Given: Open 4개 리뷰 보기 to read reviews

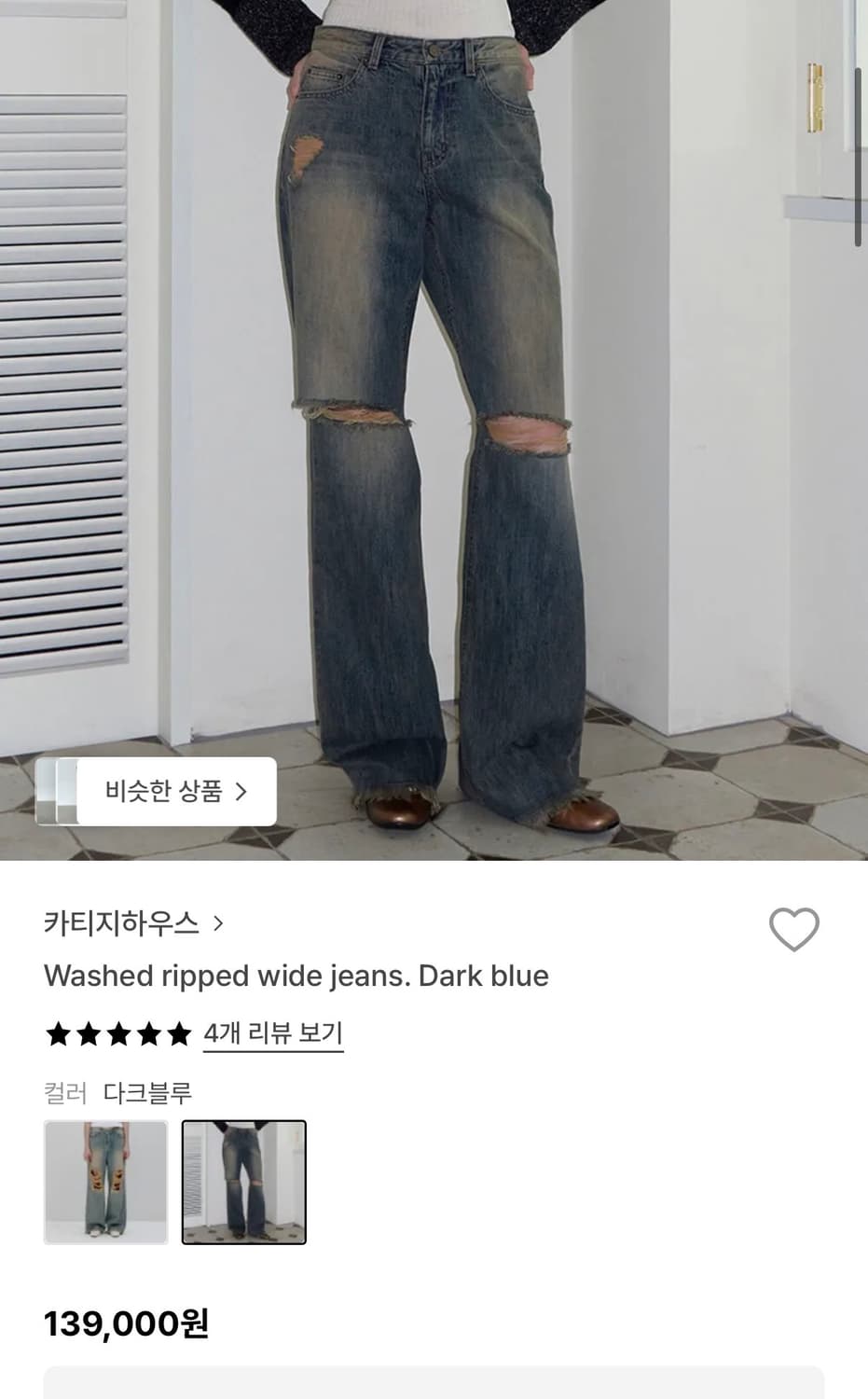Looking at the screenshot, I should click(x=274, y=1033).
